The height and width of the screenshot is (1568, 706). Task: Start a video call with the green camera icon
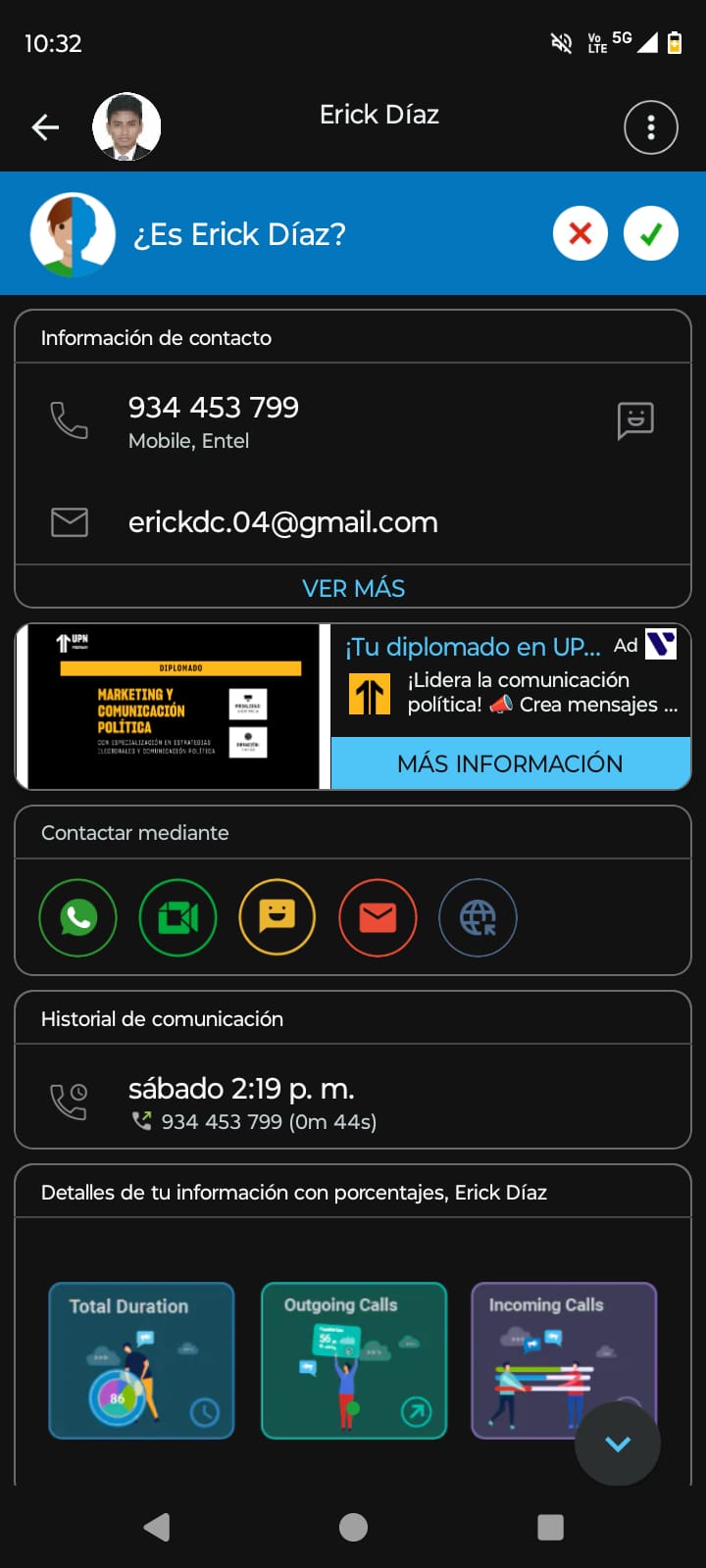click(177, 918)
